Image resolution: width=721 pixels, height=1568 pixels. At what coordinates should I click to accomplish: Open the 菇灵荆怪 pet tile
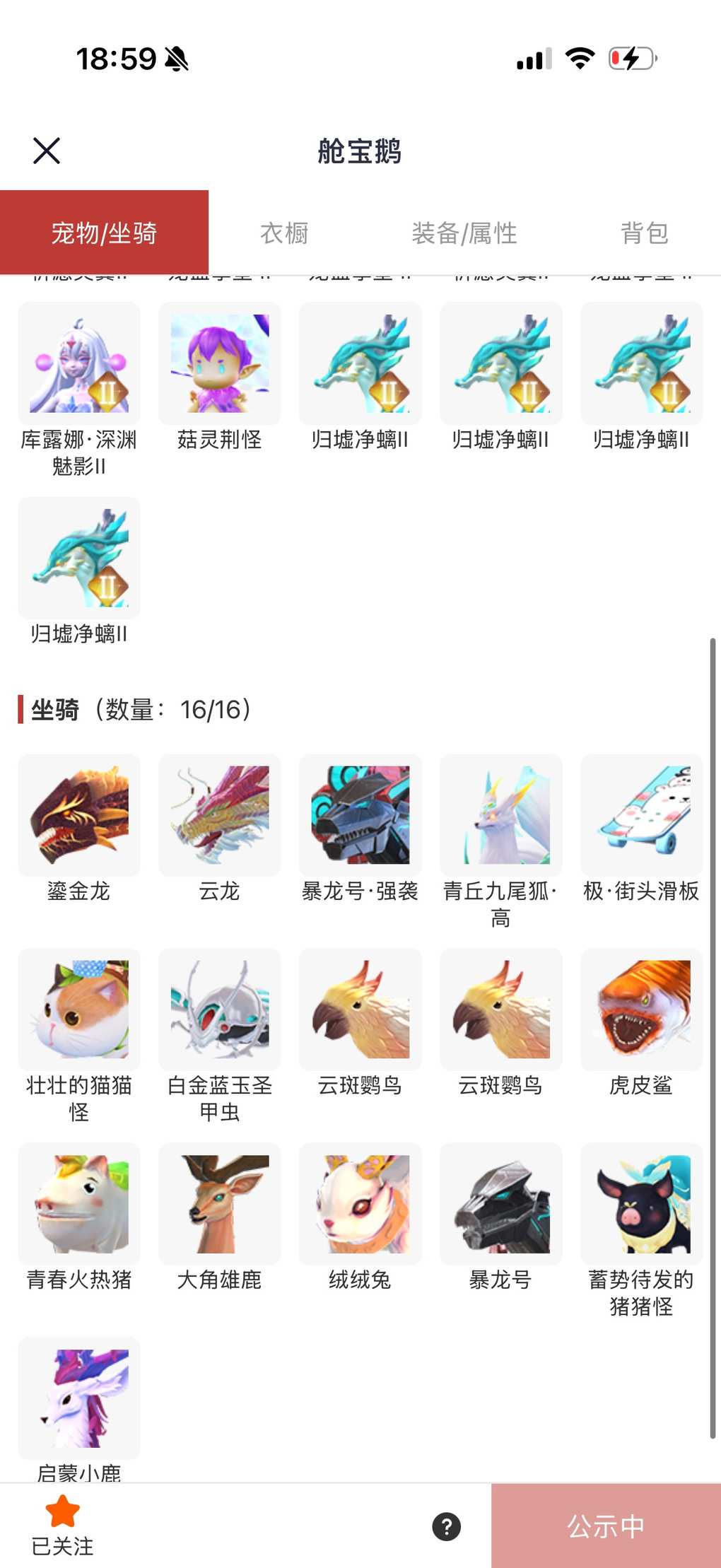tap(220, 364)
